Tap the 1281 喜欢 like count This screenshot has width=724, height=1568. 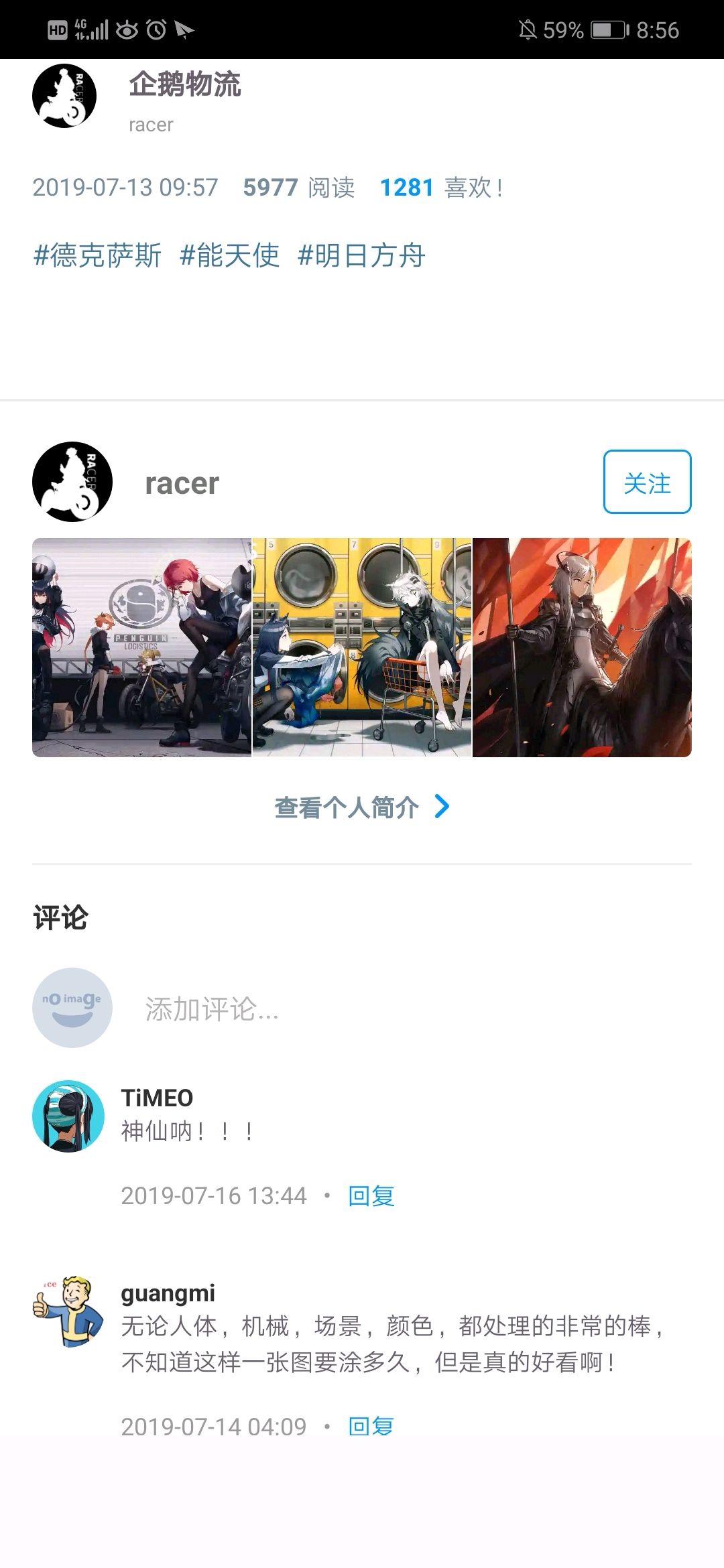tap(441, 188)
